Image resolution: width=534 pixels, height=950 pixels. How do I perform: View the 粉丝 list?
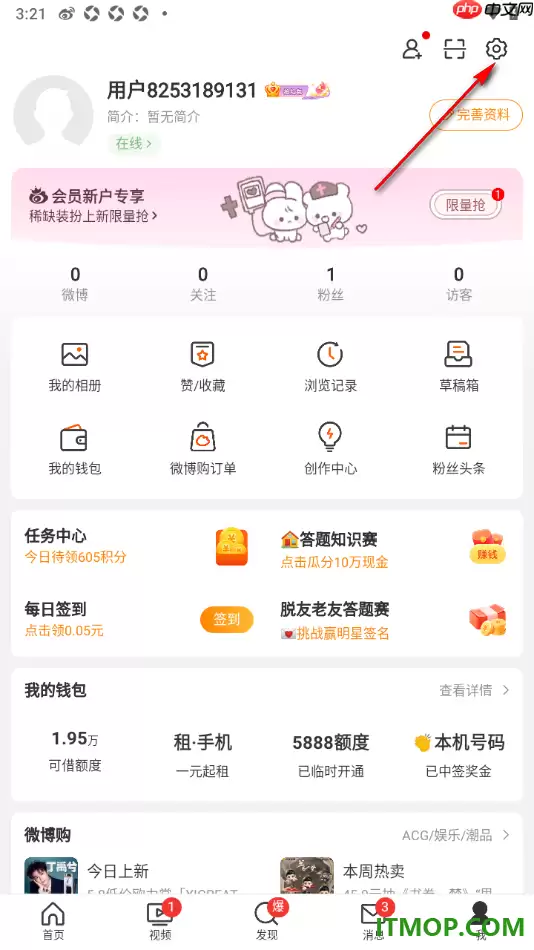coord(330,284)
